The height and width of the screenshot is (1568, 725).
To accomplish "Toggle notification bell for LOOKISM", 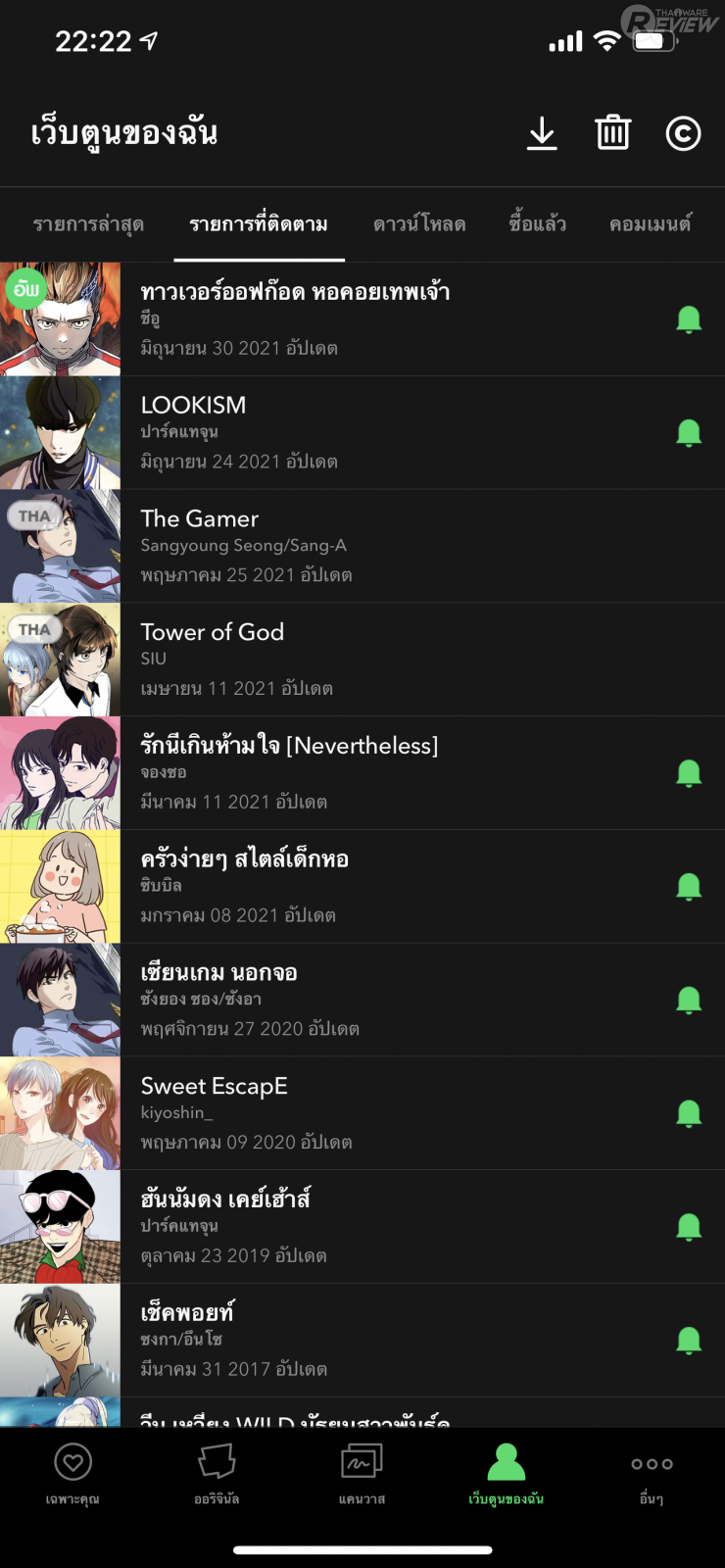I will (689, 432).
